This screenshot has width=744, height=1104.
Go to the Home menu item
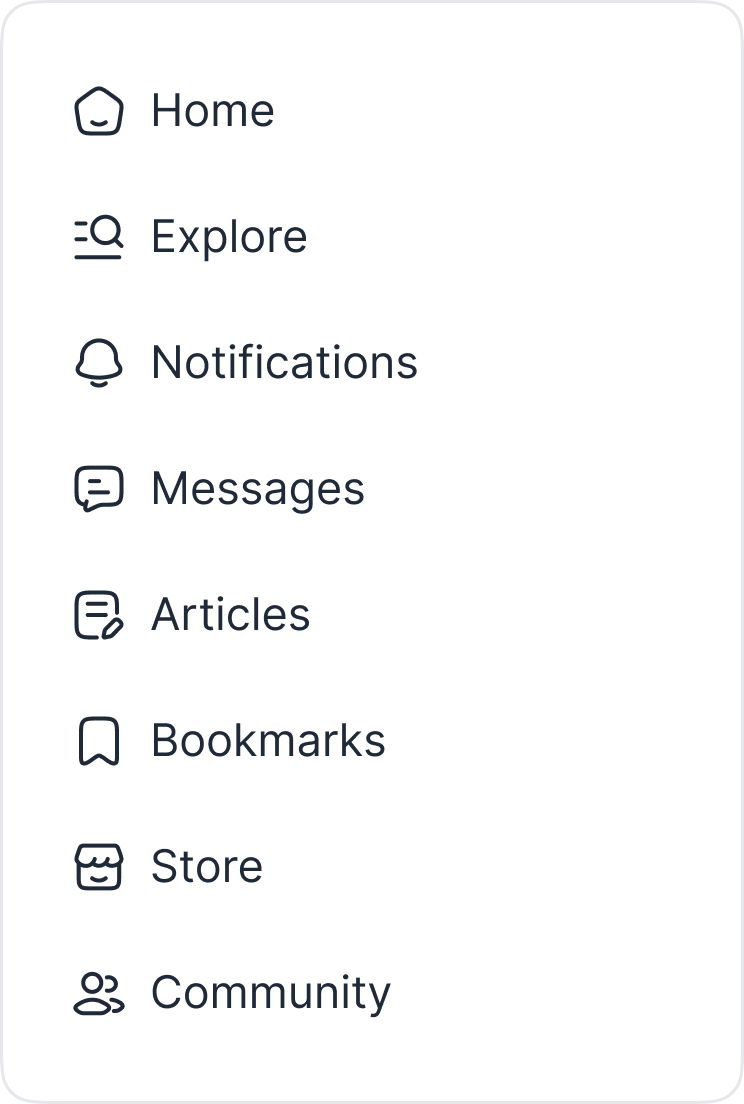pos(212,111)
